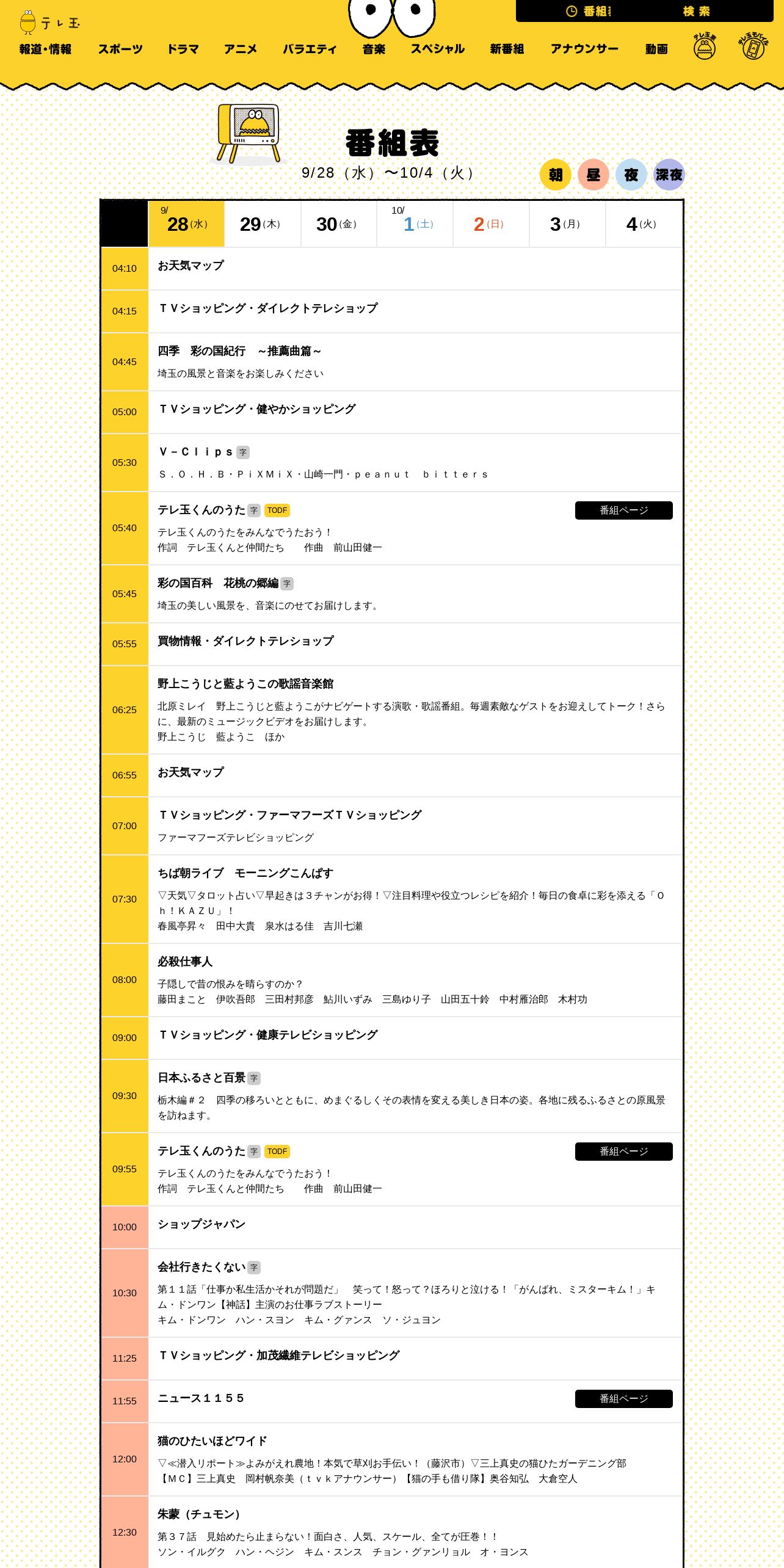Show the schedule for 2 (日)
The height and width of the screenshot is (1568, 784).
click(x=491, y=223)
